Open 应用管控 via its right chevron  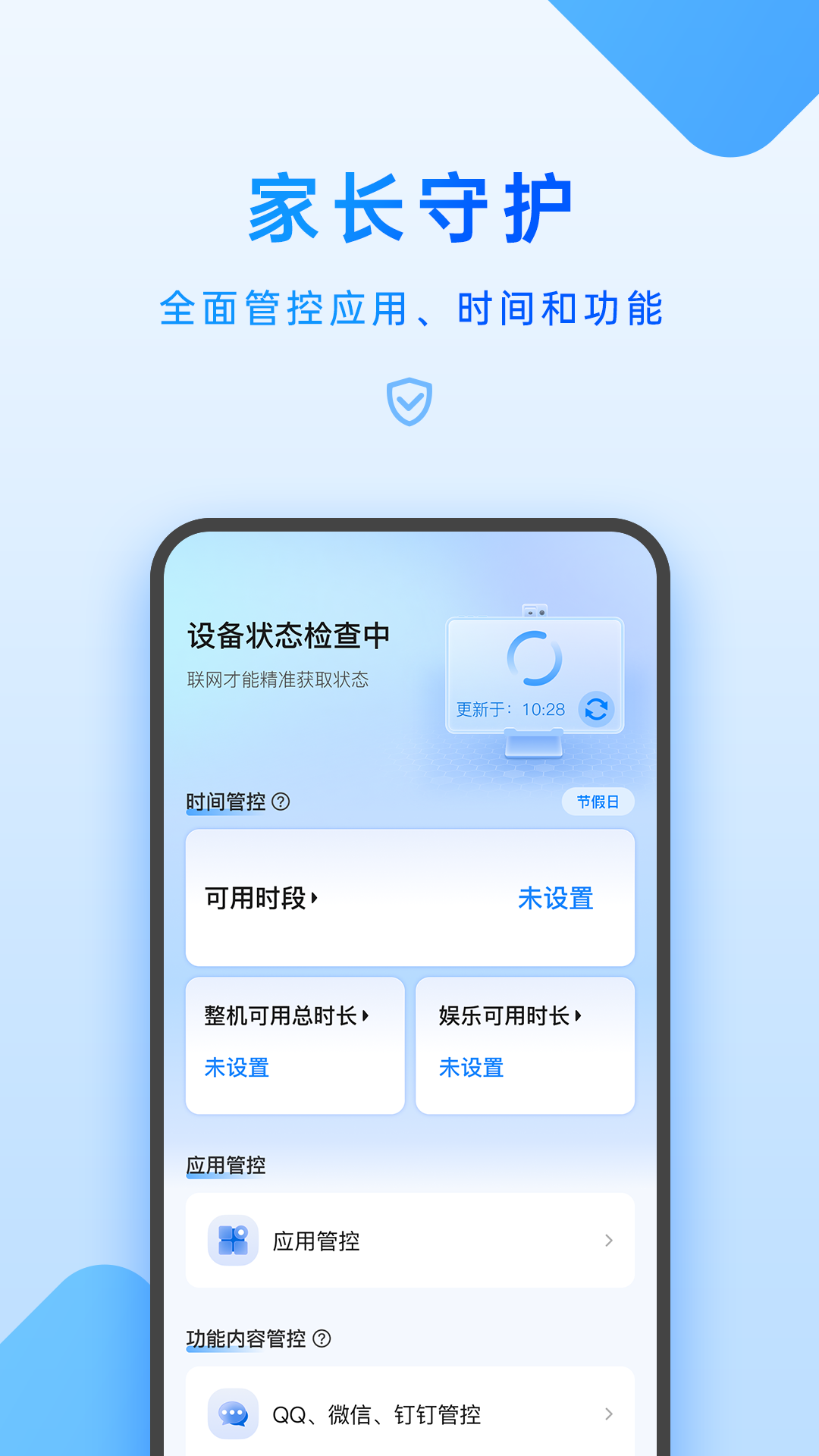coord(609,1240)
